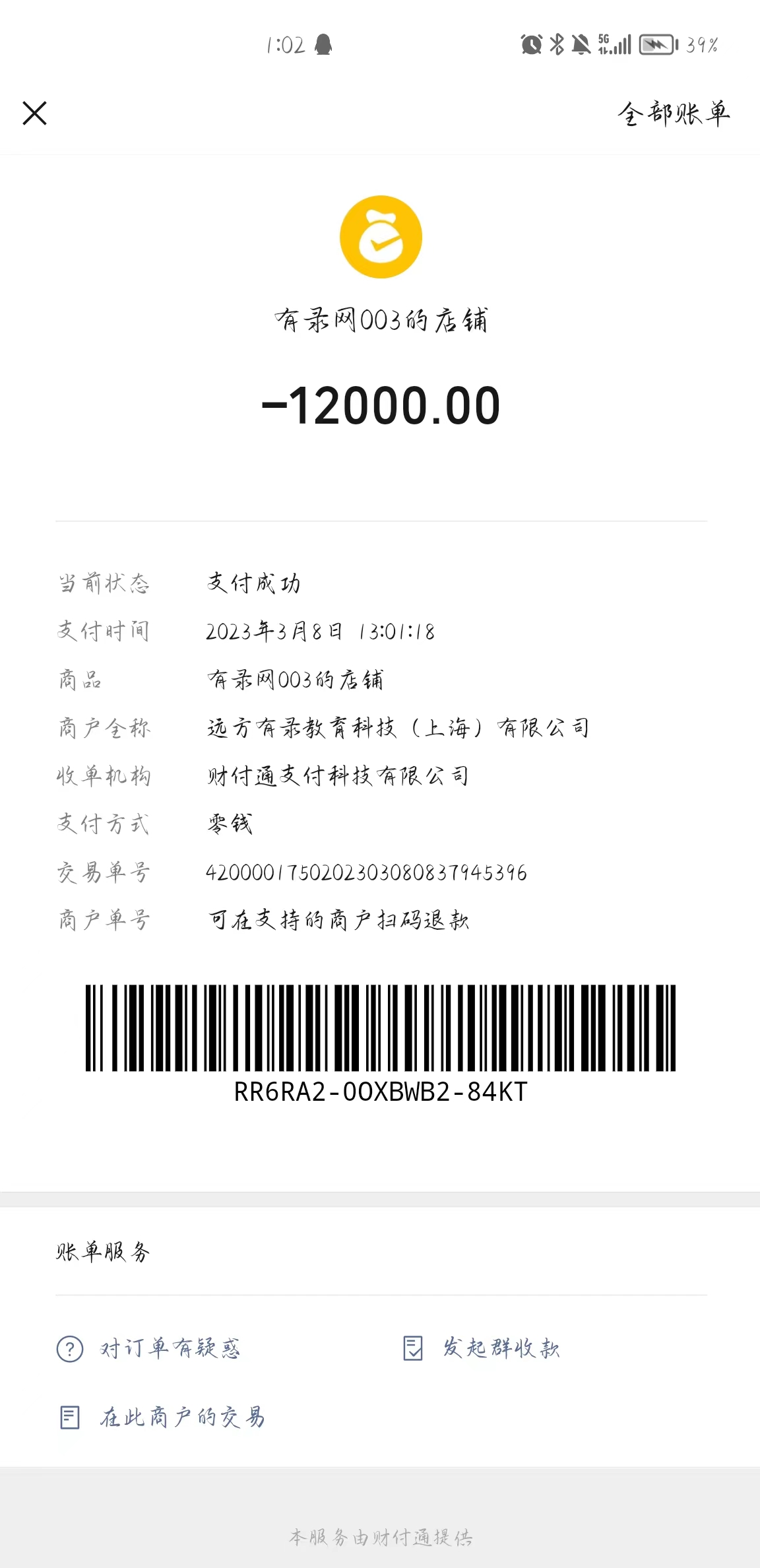Open 全部账单 to view all bills
The height and width of the screenshot is (1568, 760).
pos(673,114)
